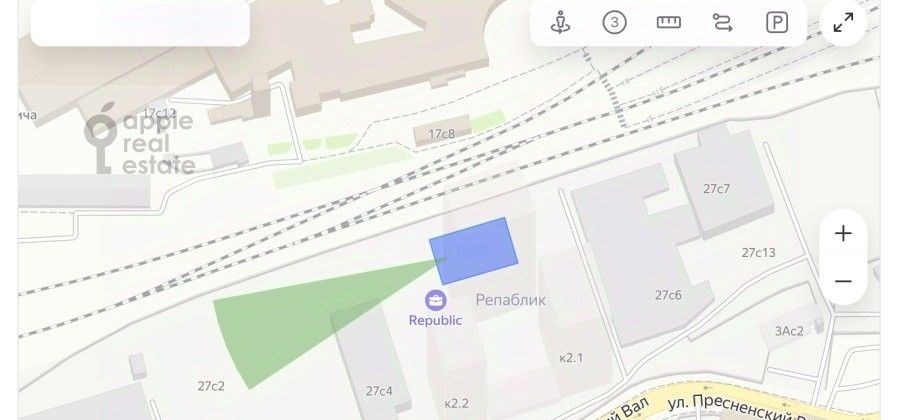Open the Republic business marker
The height and width of the screenshot is (420, 900).
(x=435, y=300)
